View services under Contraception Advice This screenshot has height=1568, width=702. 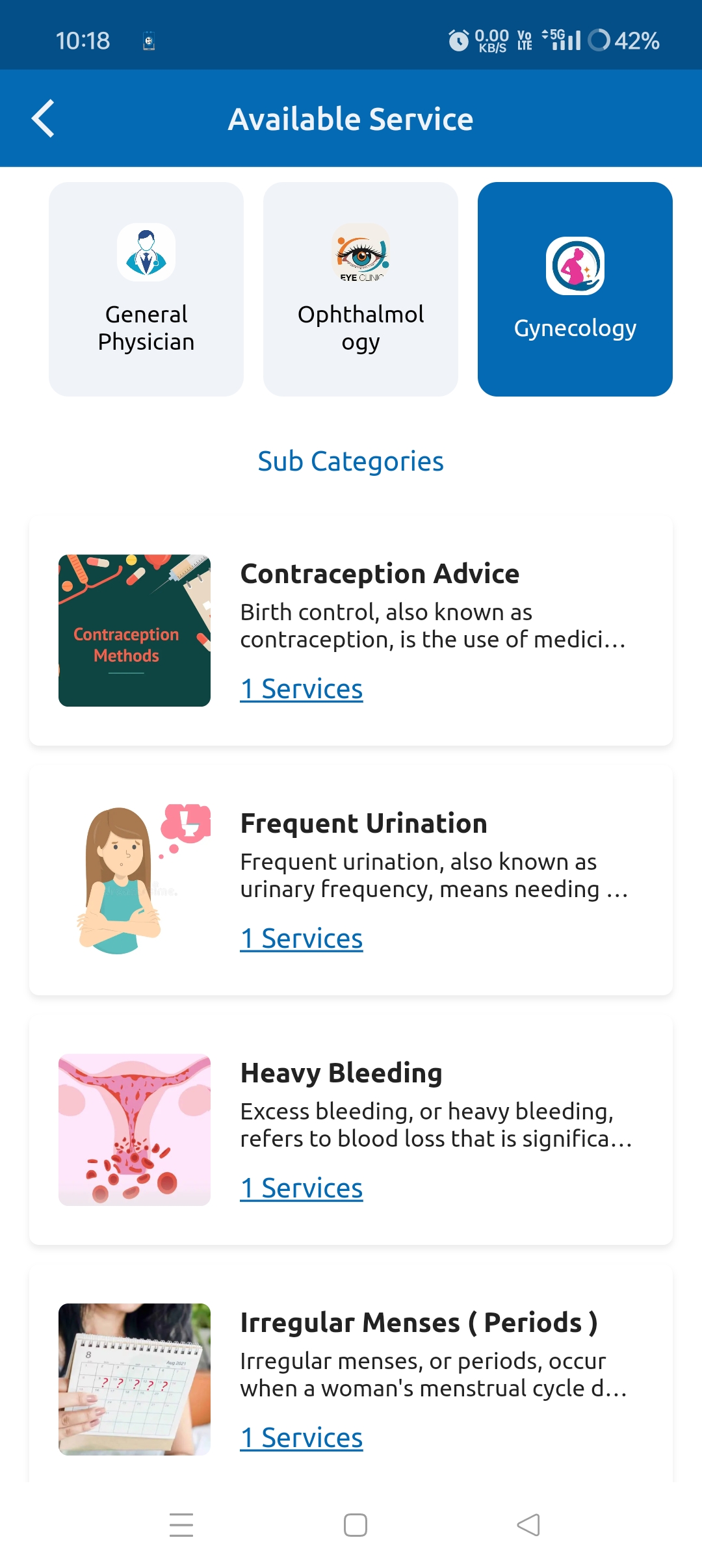click(x=302, y=689)
